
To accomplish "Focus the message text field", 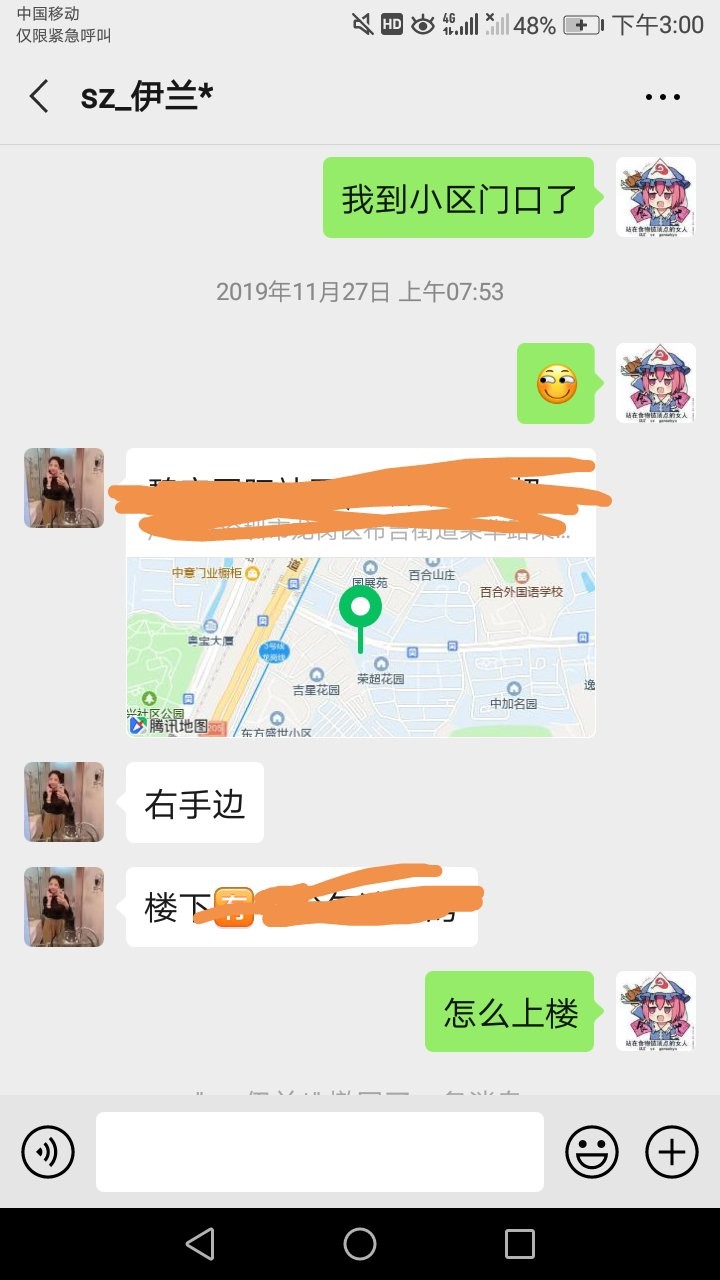I will [x=320, y=1152].
